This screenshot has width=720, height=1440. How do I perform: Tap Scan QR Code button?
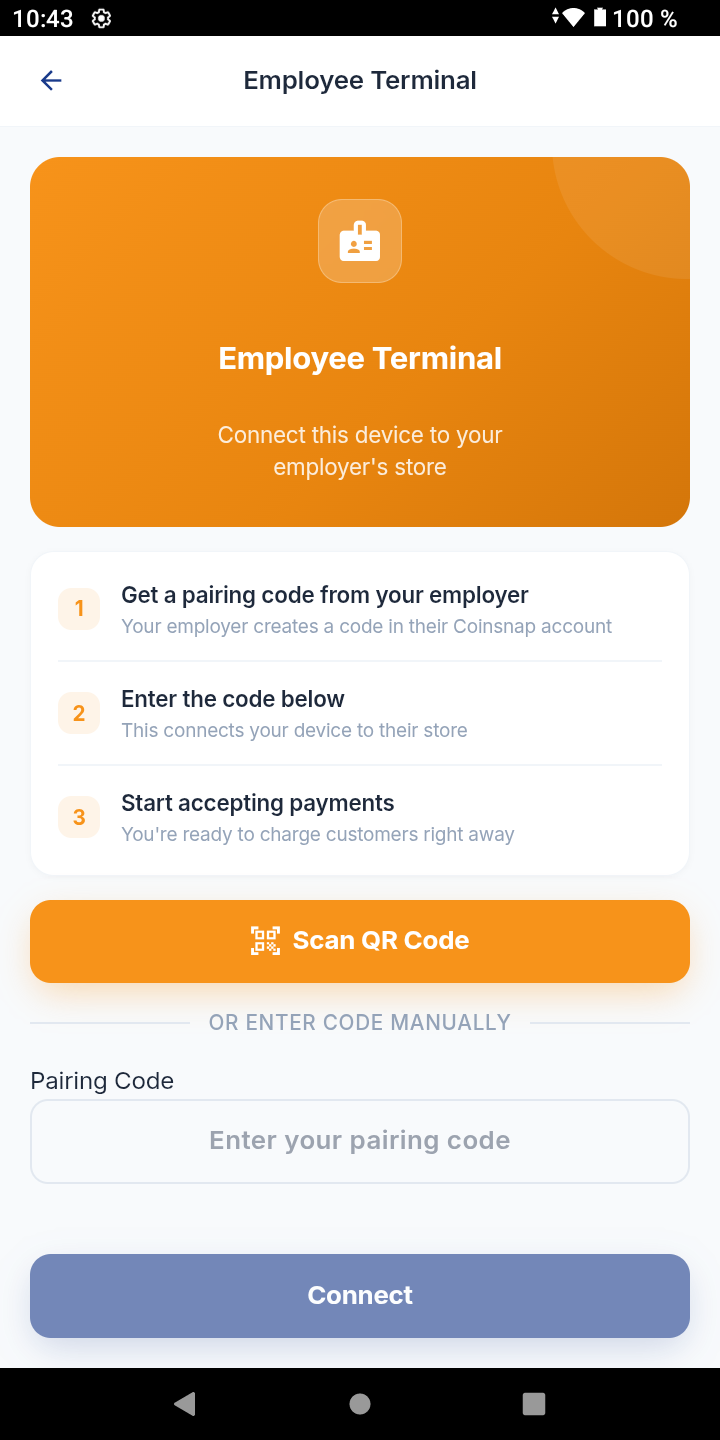pyautogui.click(x=360, y=940)
